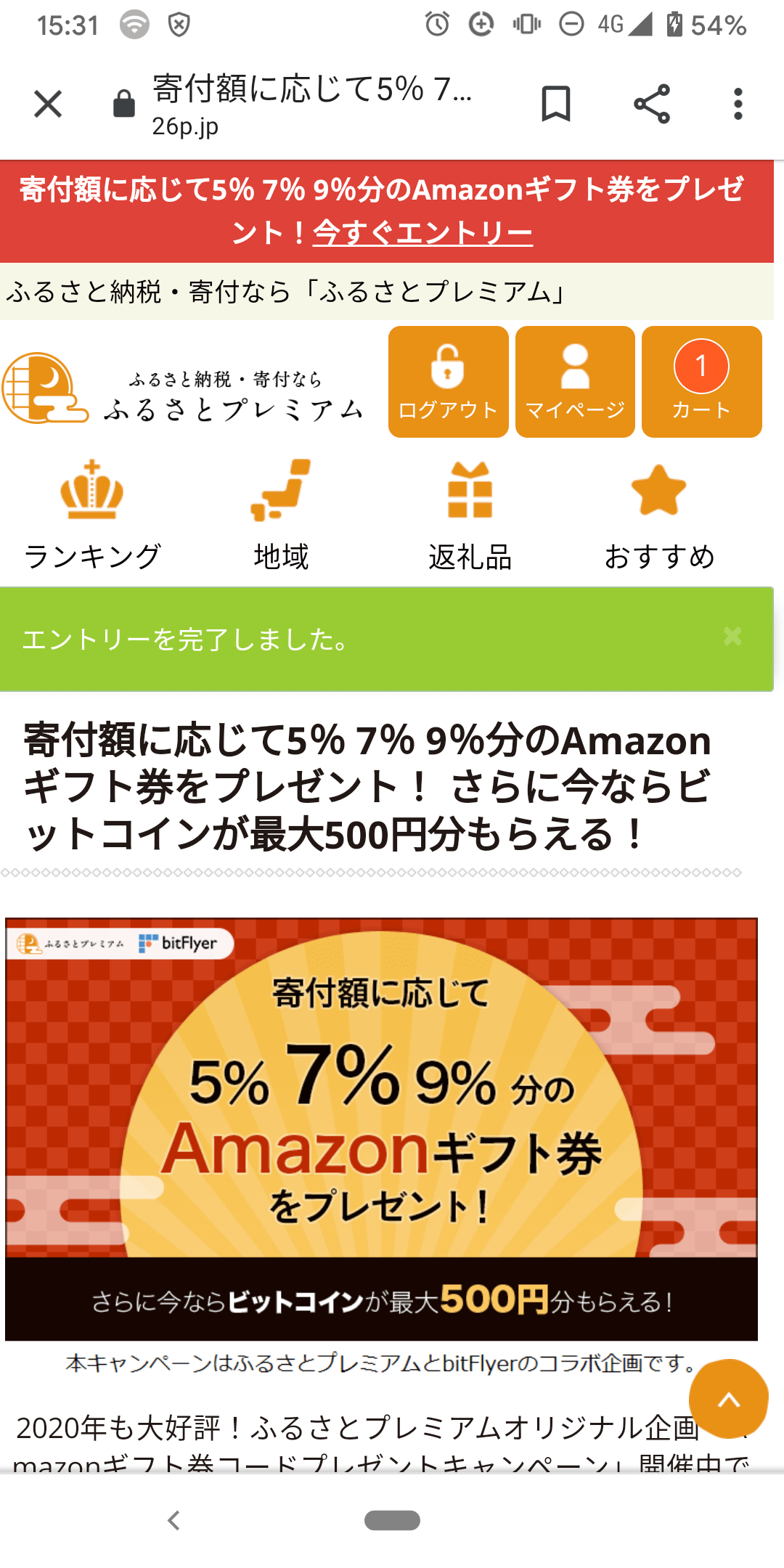The height and width of the screenshot is (1568, 784).
Task: Open the browser overflow menu
Action: click(x=738, y=104)
